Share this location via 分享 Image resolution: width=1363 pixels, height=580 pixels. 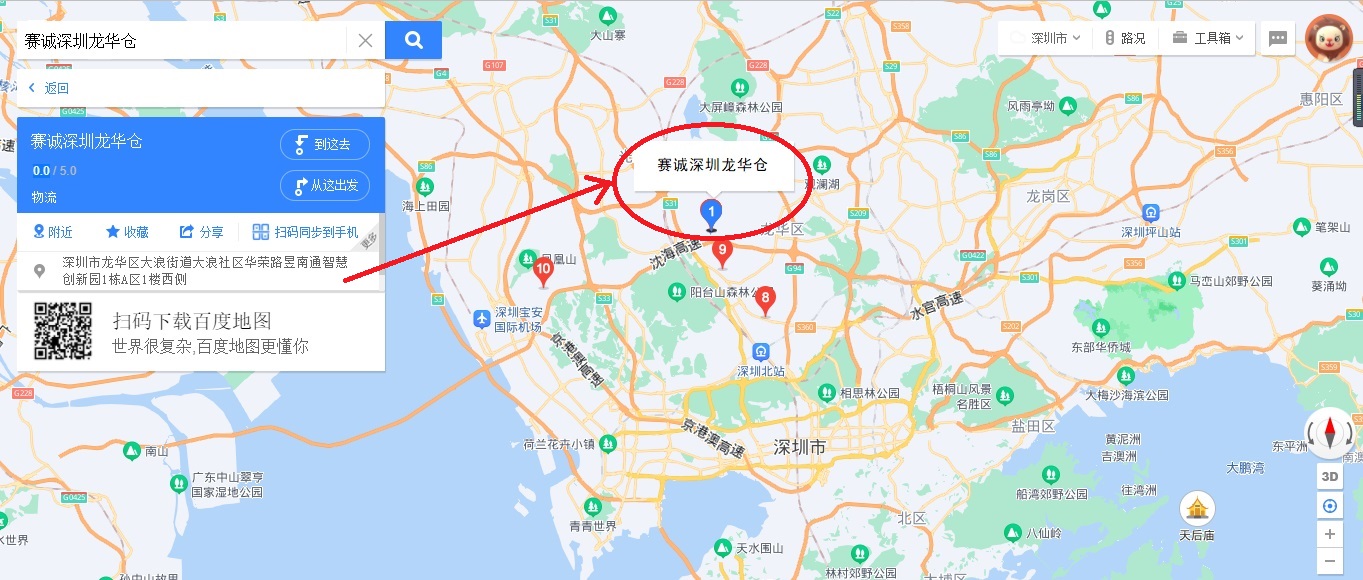pos(202,232)
